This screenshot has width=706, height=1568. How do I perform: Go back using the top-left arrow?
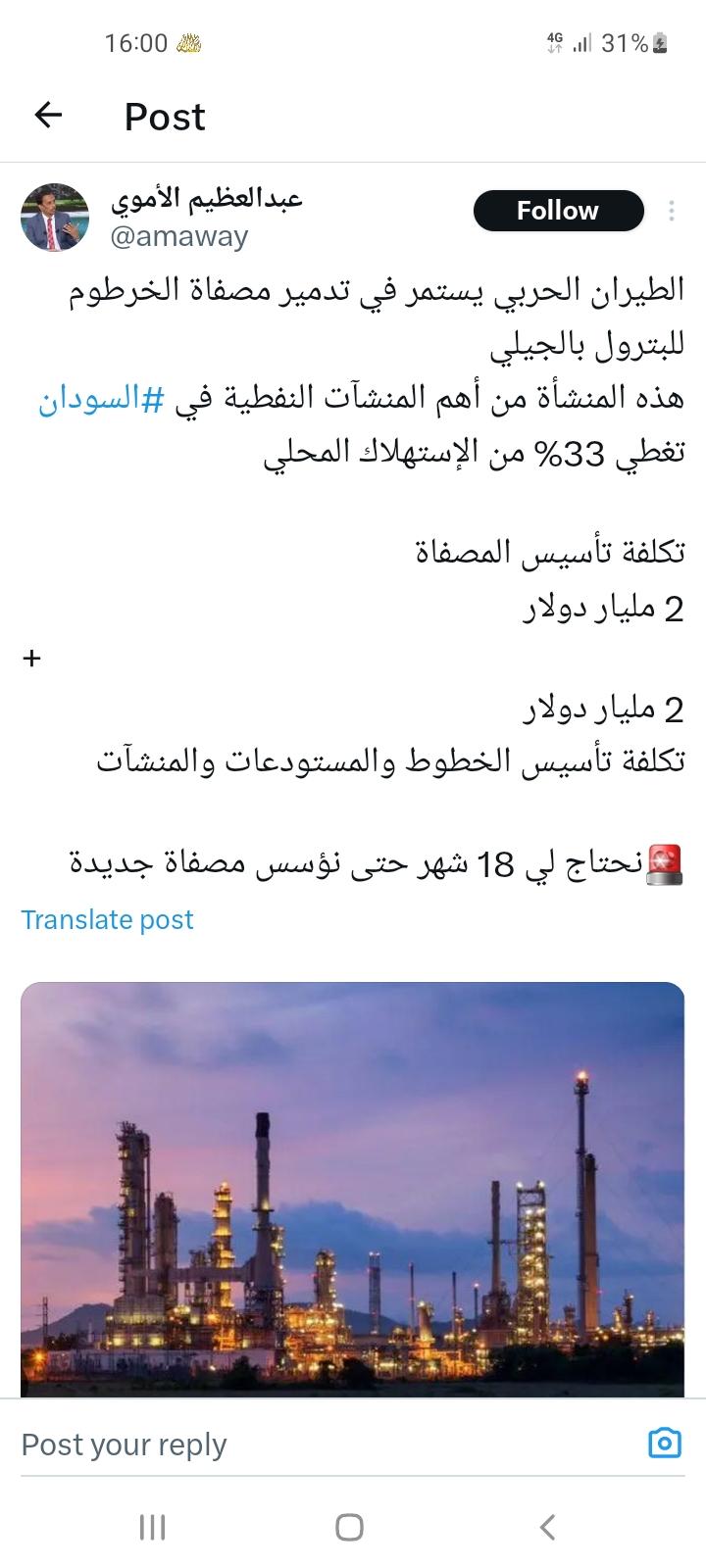(48, 116)
